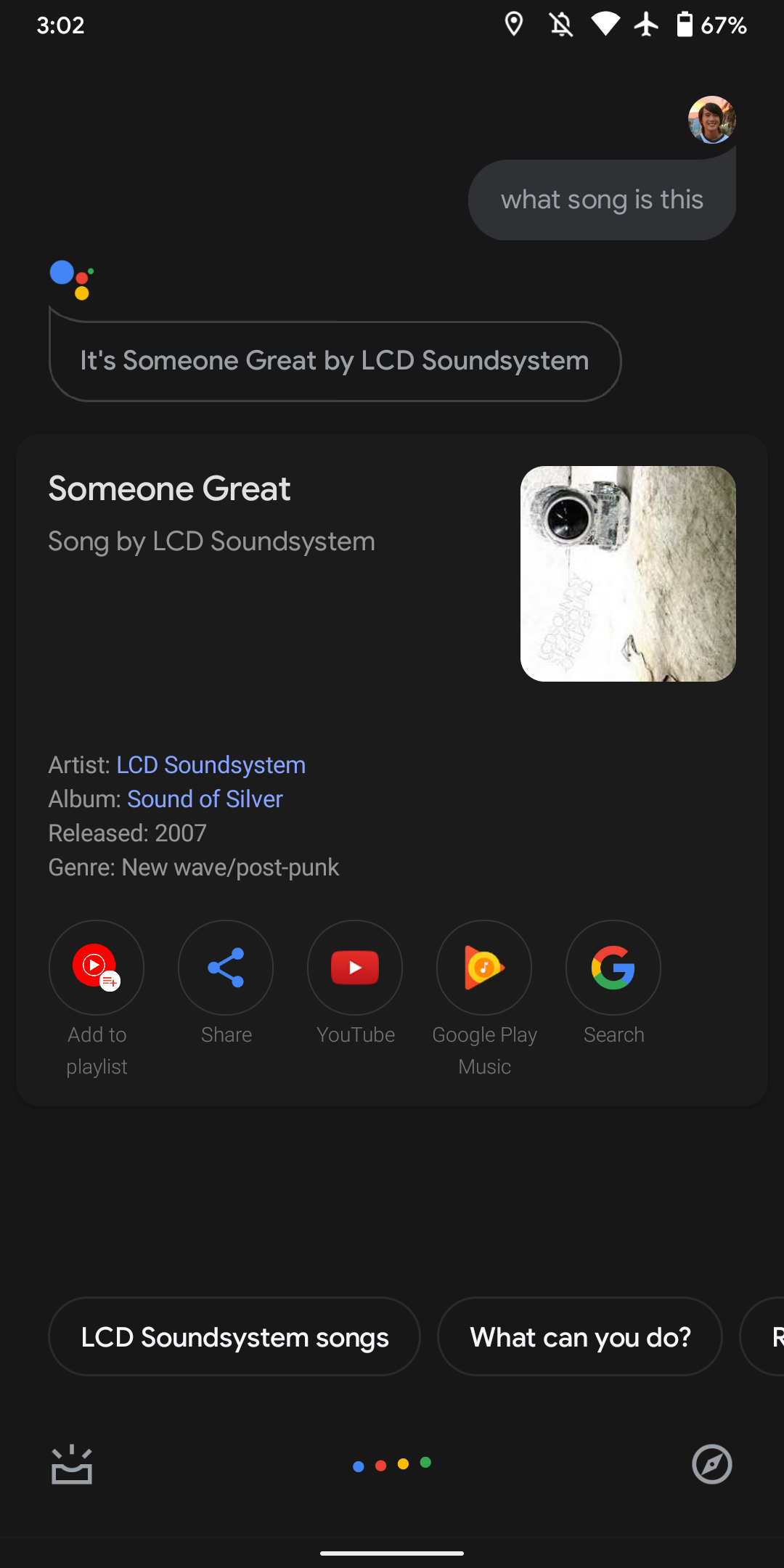Search the song on Google
Viewport: 784px width, 1568px height.
613,968
